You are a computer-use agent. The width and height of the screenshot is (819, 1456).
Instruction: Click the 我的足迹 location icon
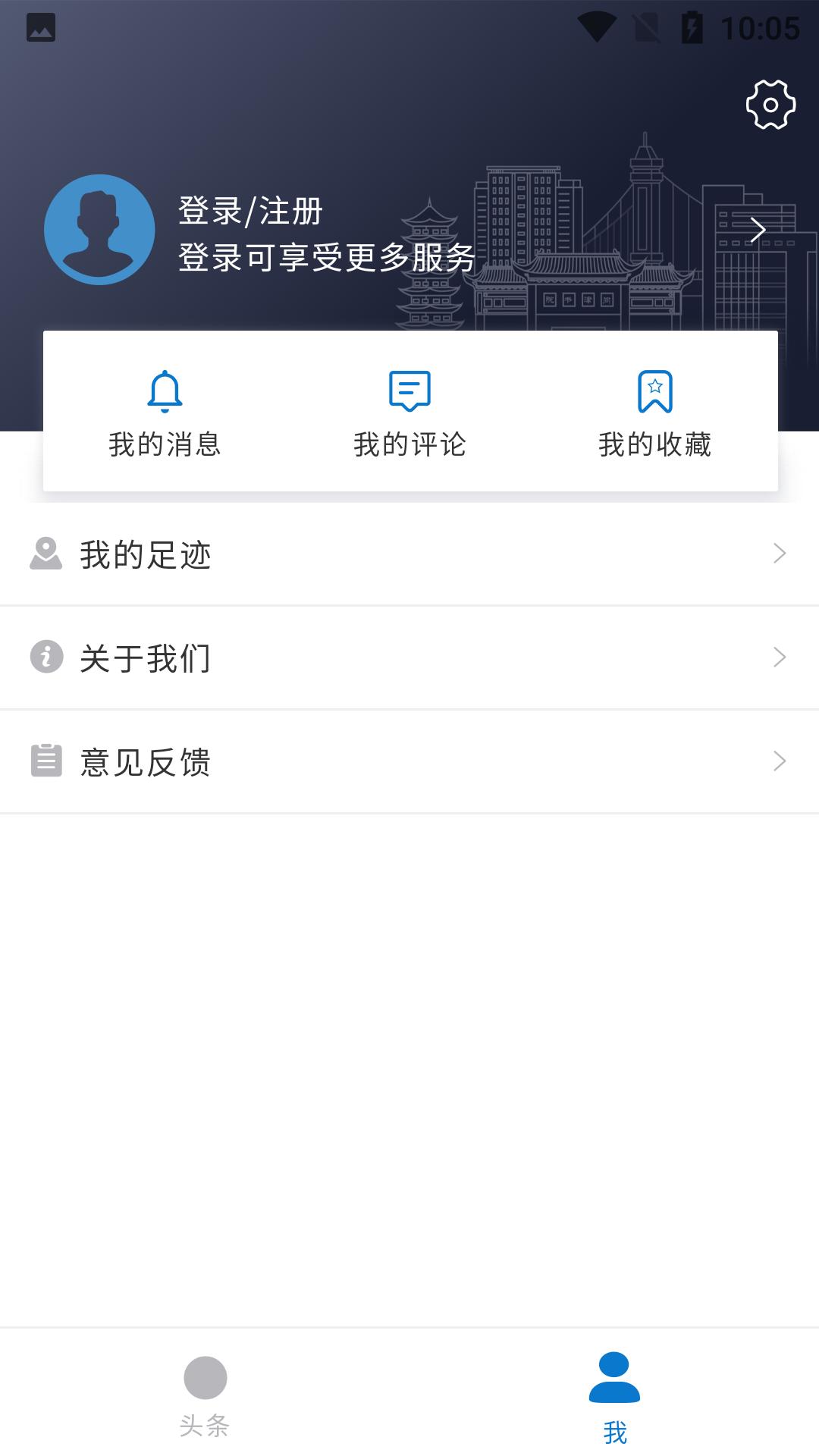[x=45, y=554]
